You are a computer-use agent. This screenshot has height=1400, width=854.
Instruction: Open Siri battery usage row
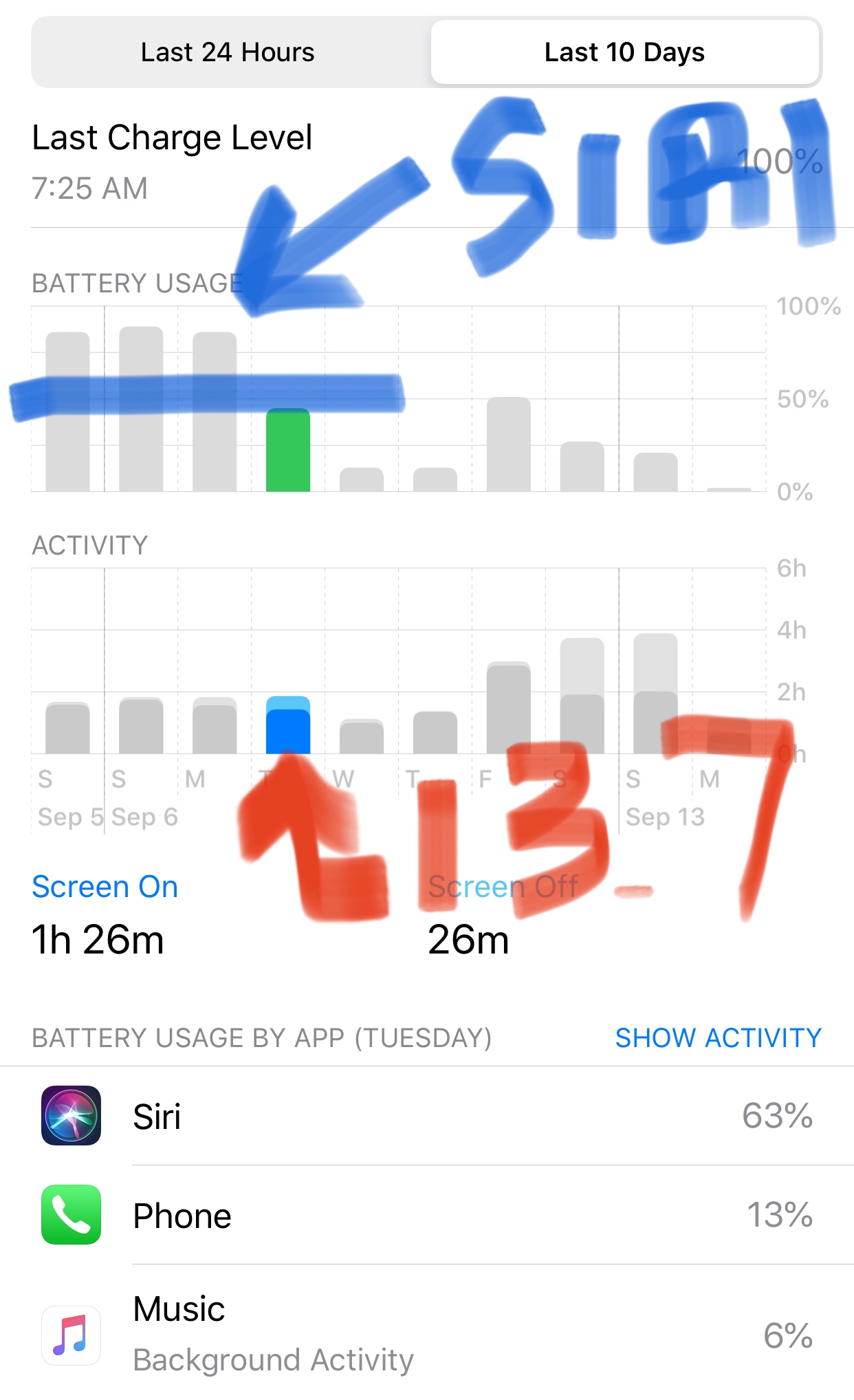click(426, 1116)
